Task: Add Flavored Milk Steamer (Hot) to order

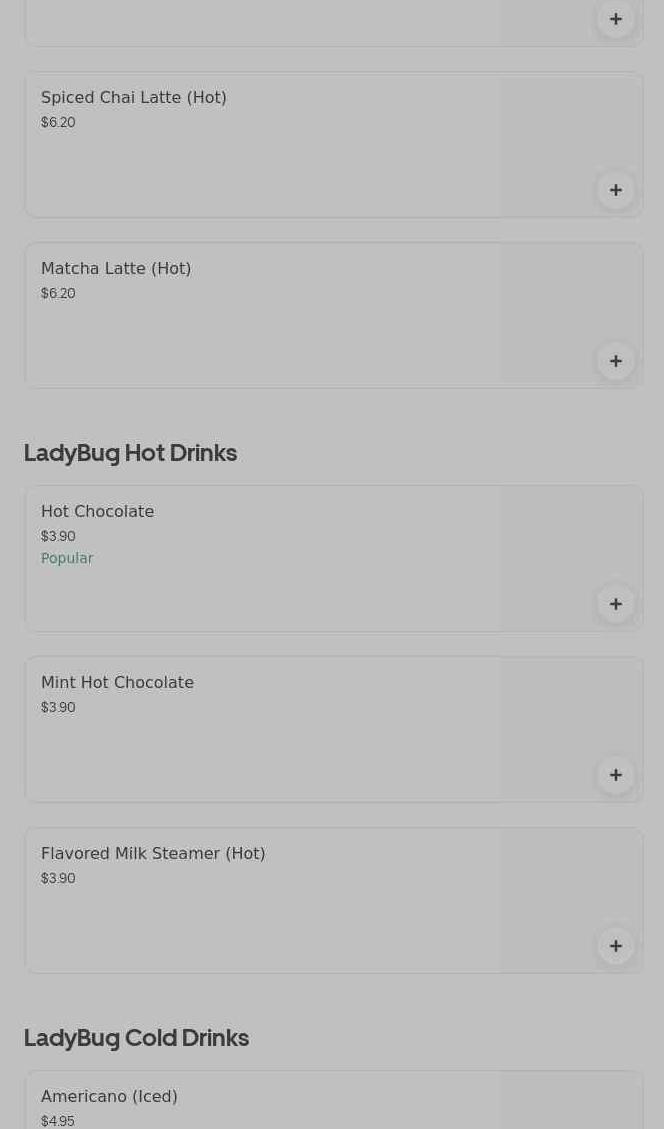Action: point(615,946)
